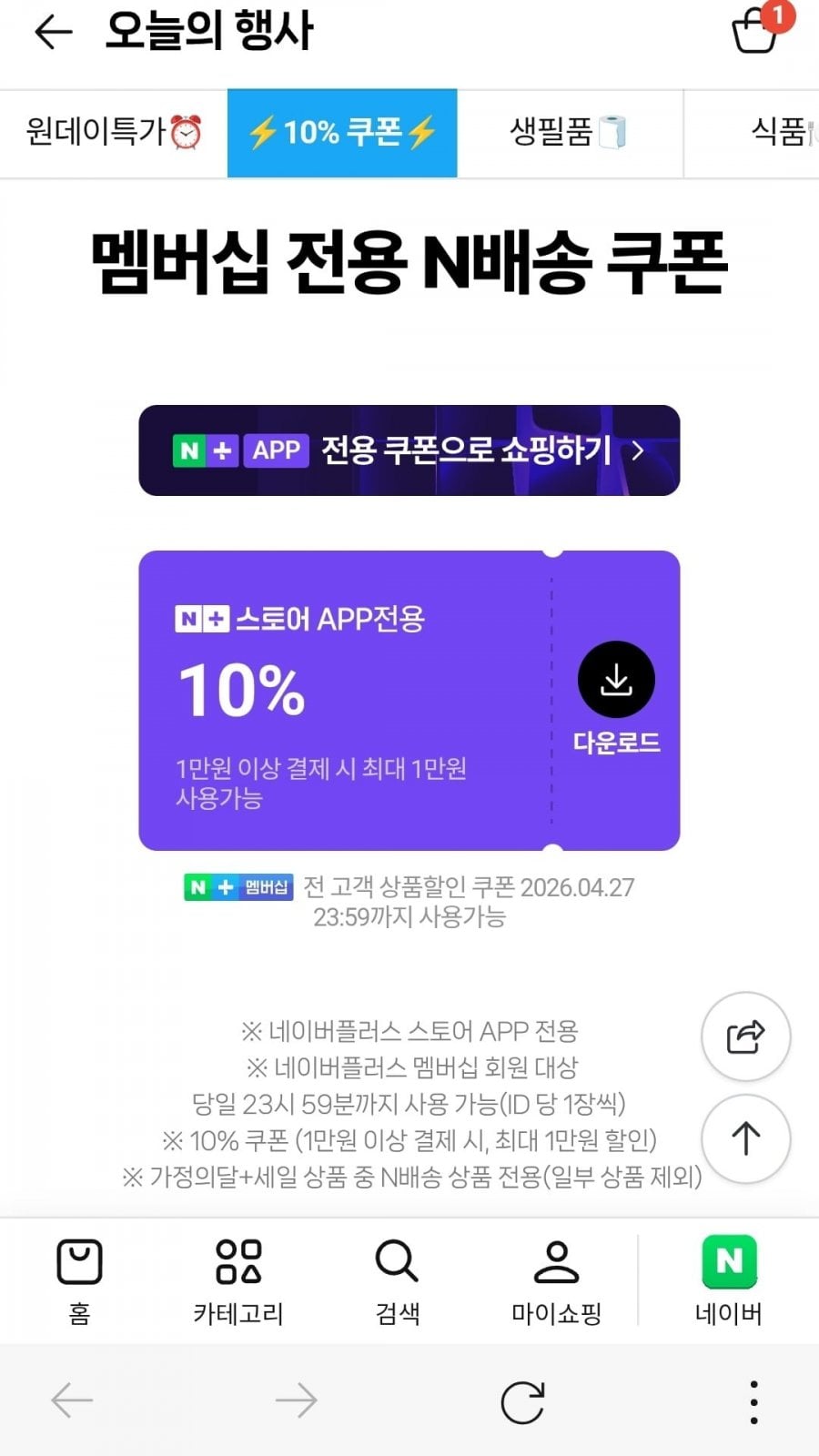Jump back to top of page
Screen dimensions: 819x1456
coord(745,1138)
